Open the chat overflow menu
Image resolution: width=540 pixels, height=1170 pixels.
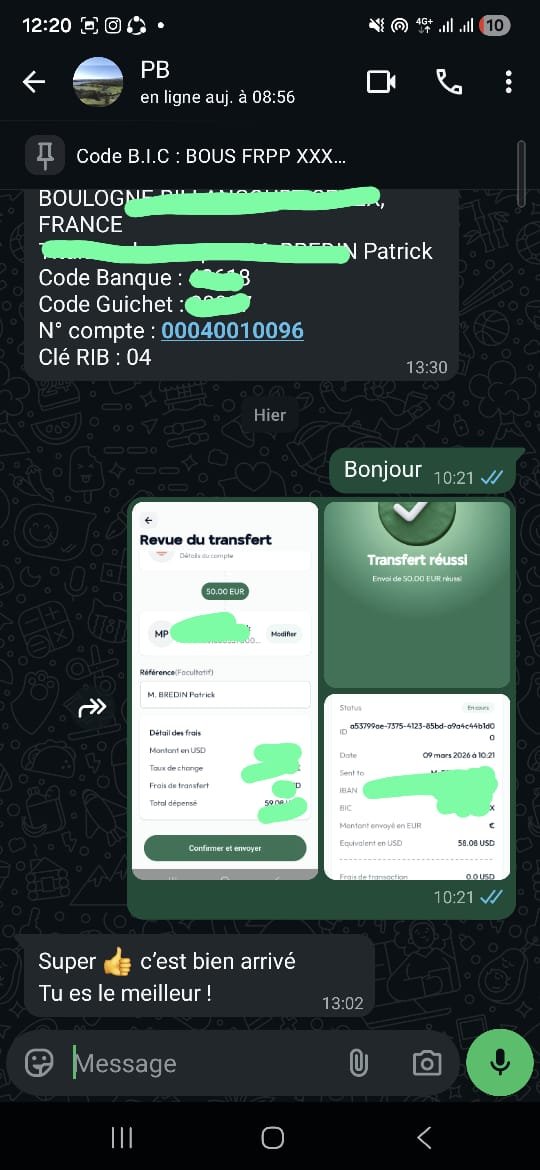[509, 82]
